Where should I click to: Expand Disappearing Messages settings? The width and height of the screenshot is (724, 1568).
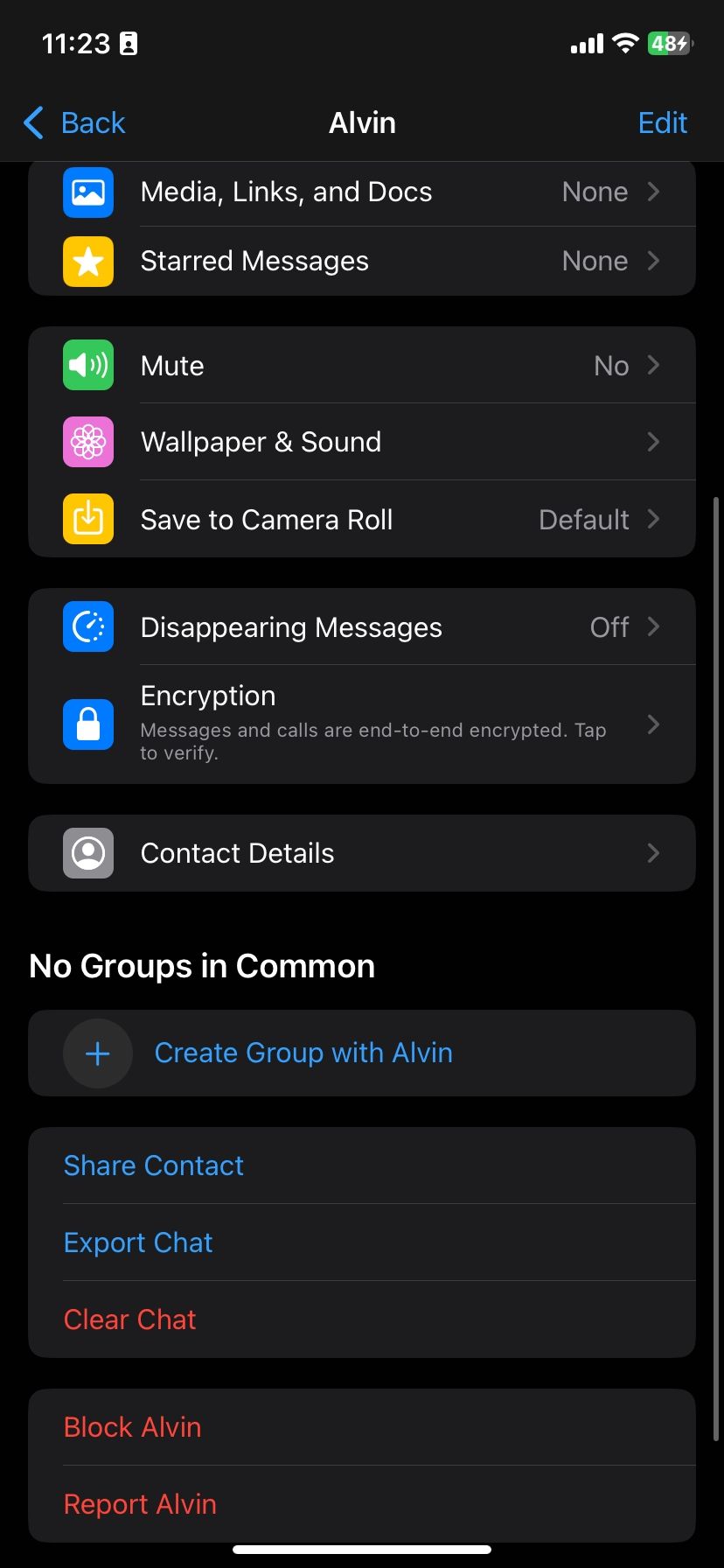(x=653, y=626)
